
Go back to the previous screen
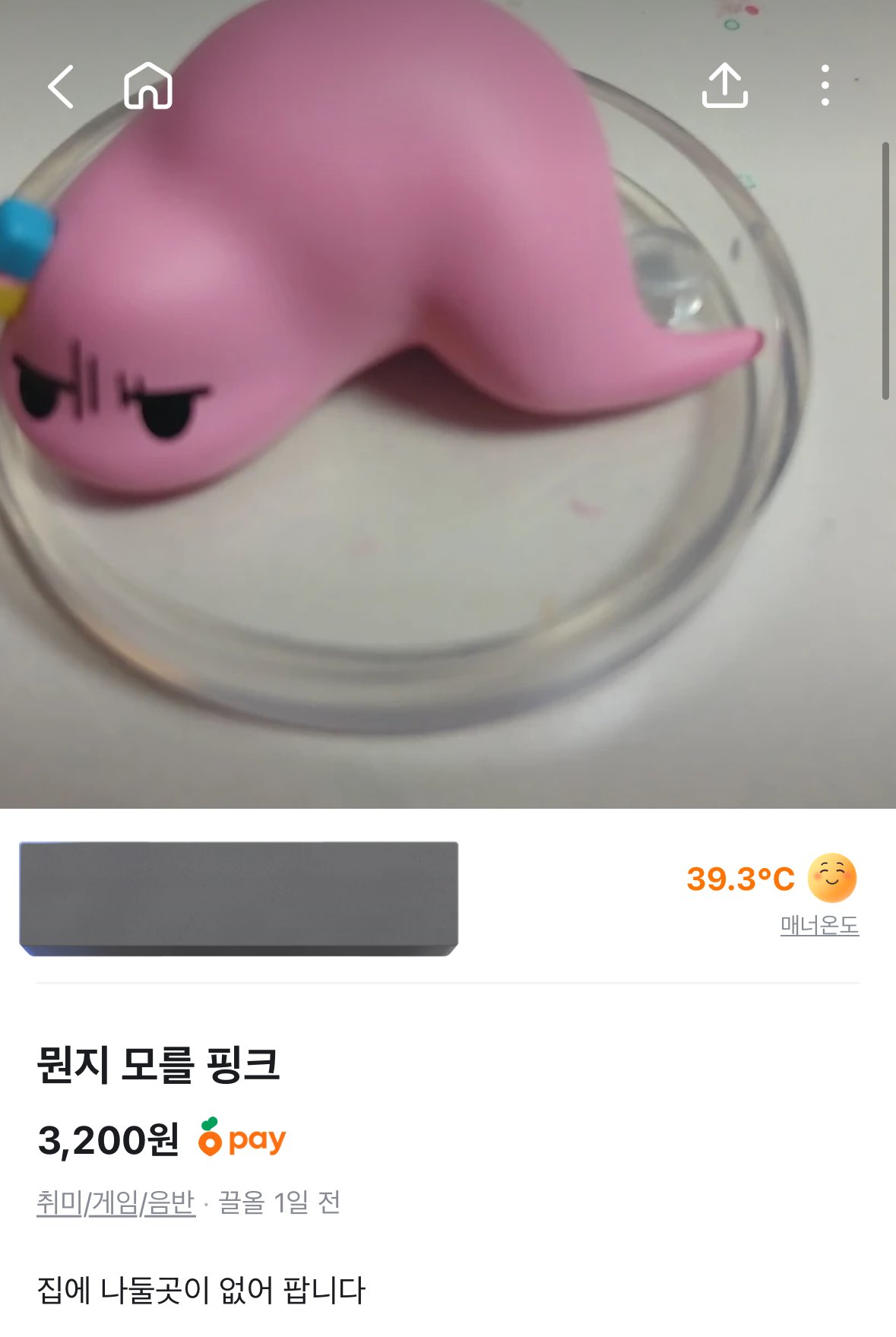point(62,87)
